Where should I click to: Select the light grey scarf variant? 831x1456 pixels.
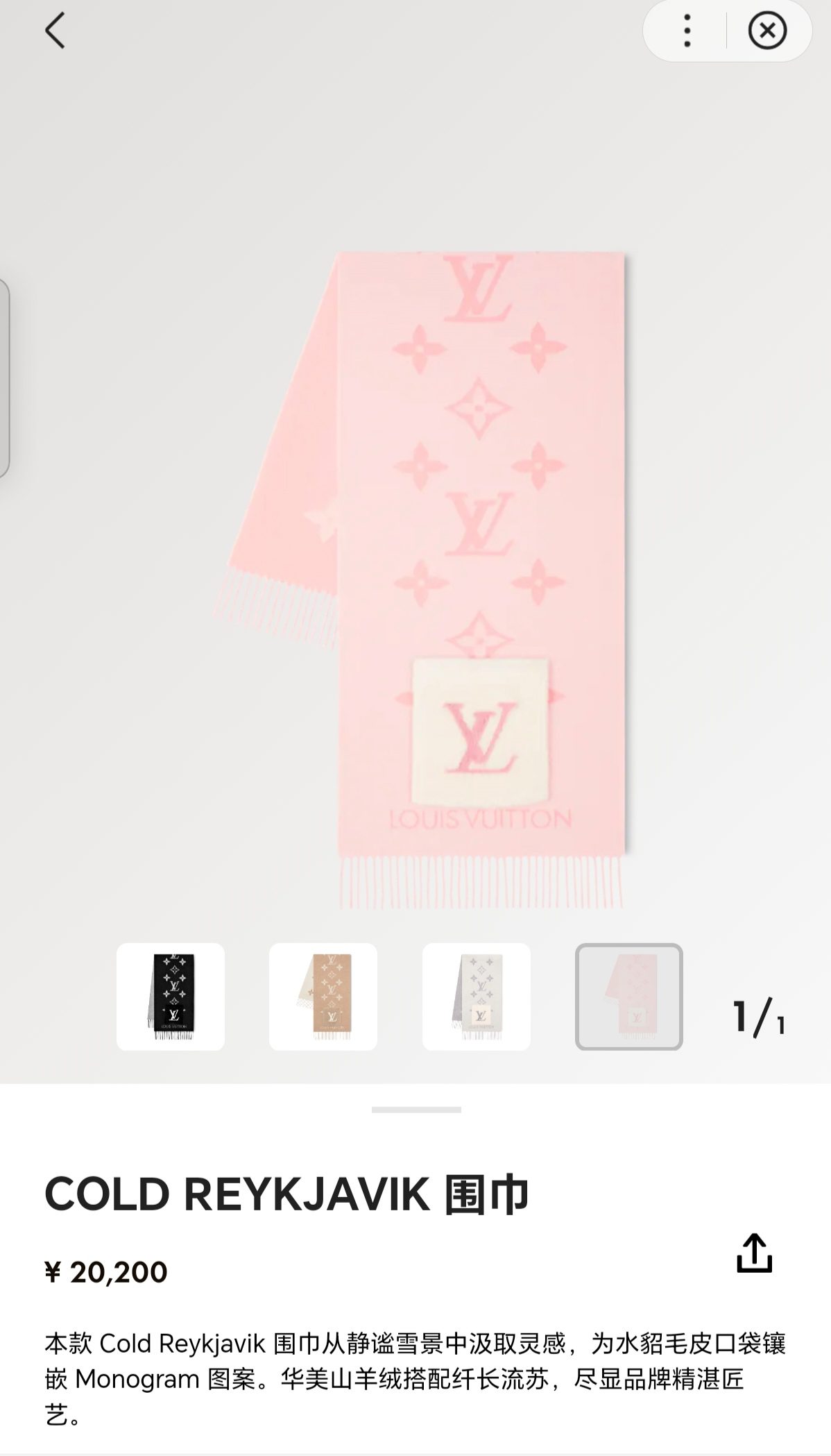point(477,997)
